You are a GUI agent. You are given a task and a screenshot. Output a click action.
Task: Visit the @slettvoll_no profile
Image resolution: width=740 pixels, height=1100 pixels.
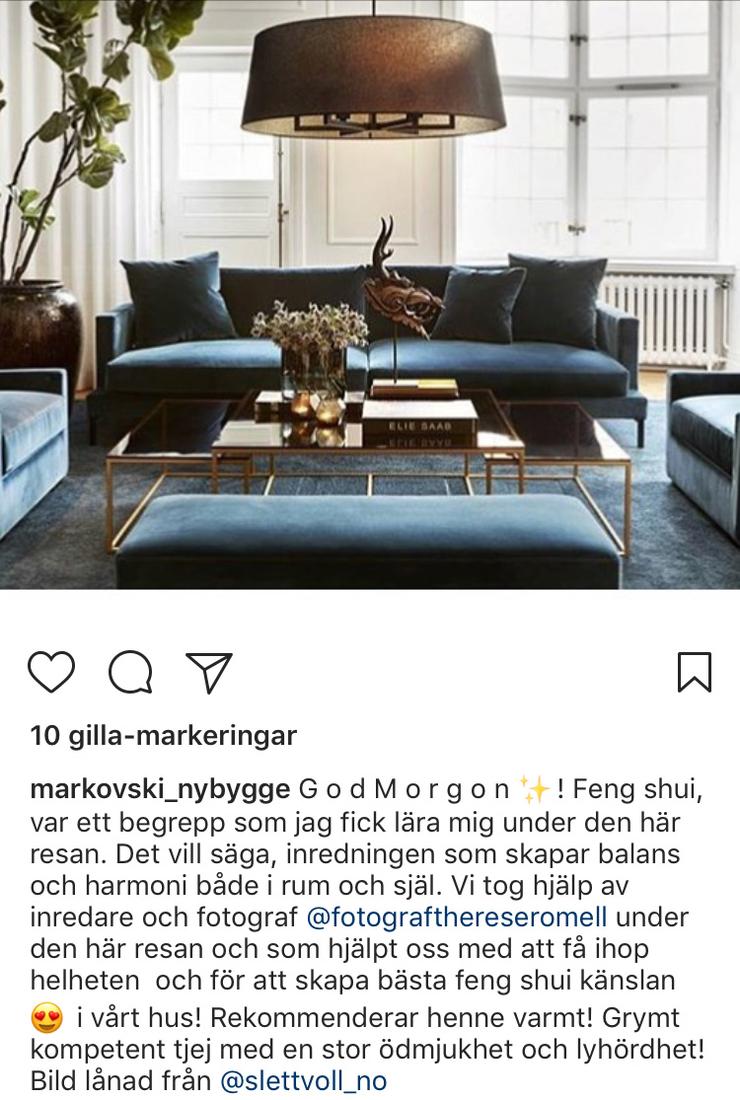[304, 1081]
